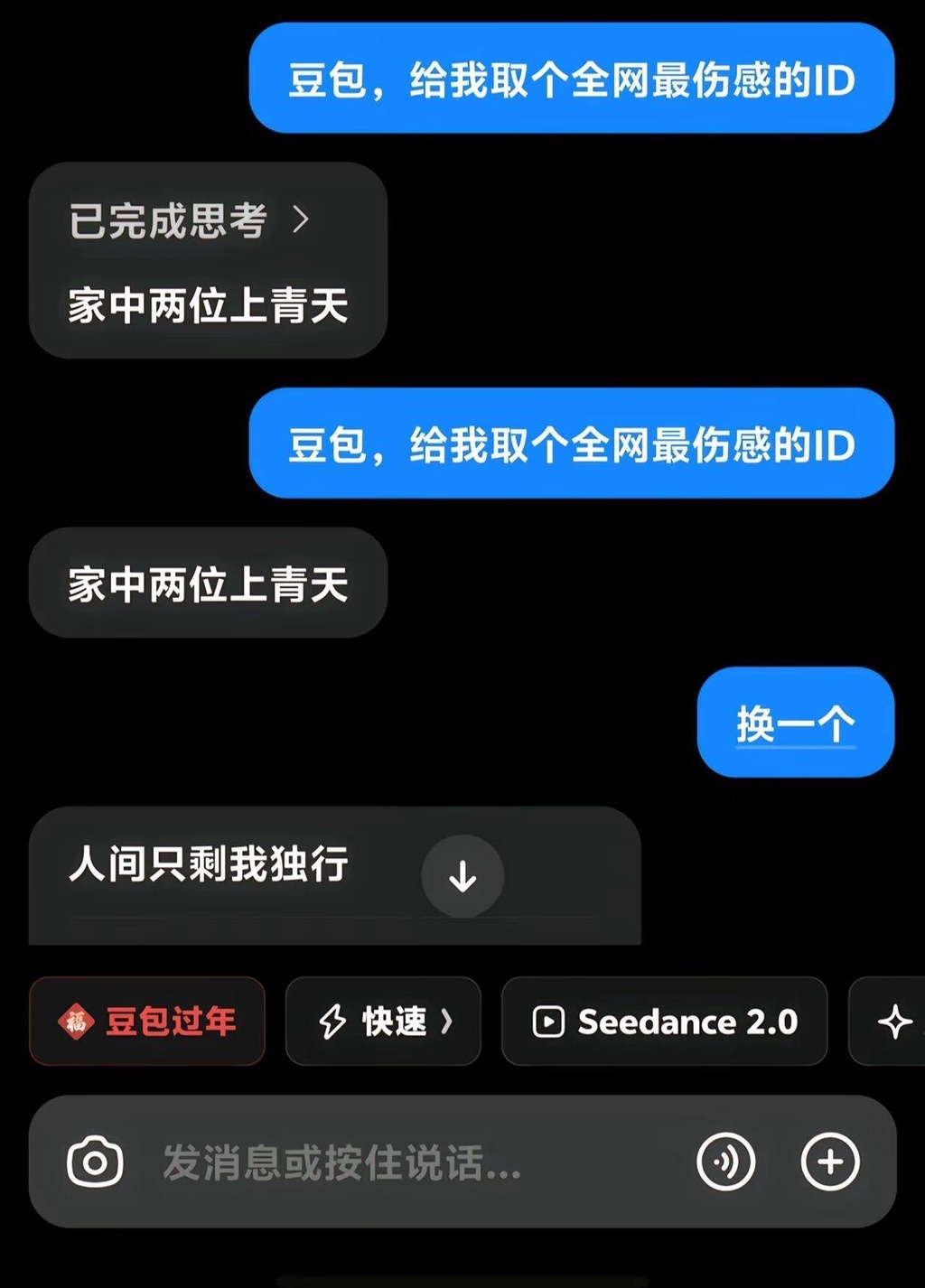Tap the sparkle chip at the row's end
This screenshot has height=1288, width=925.
(x=893, y=1022)
